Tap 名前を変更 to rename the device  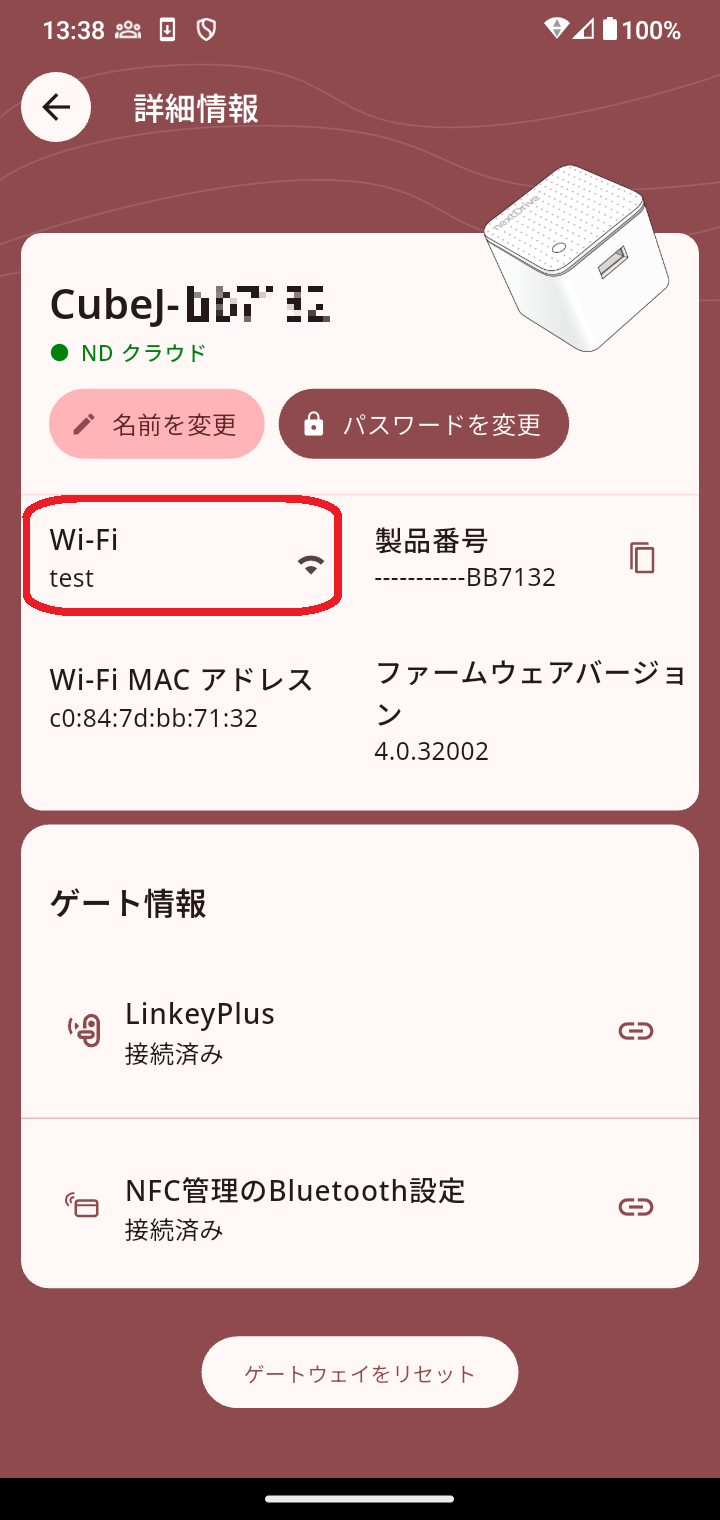pyautogui.click(x=156, y=423)
